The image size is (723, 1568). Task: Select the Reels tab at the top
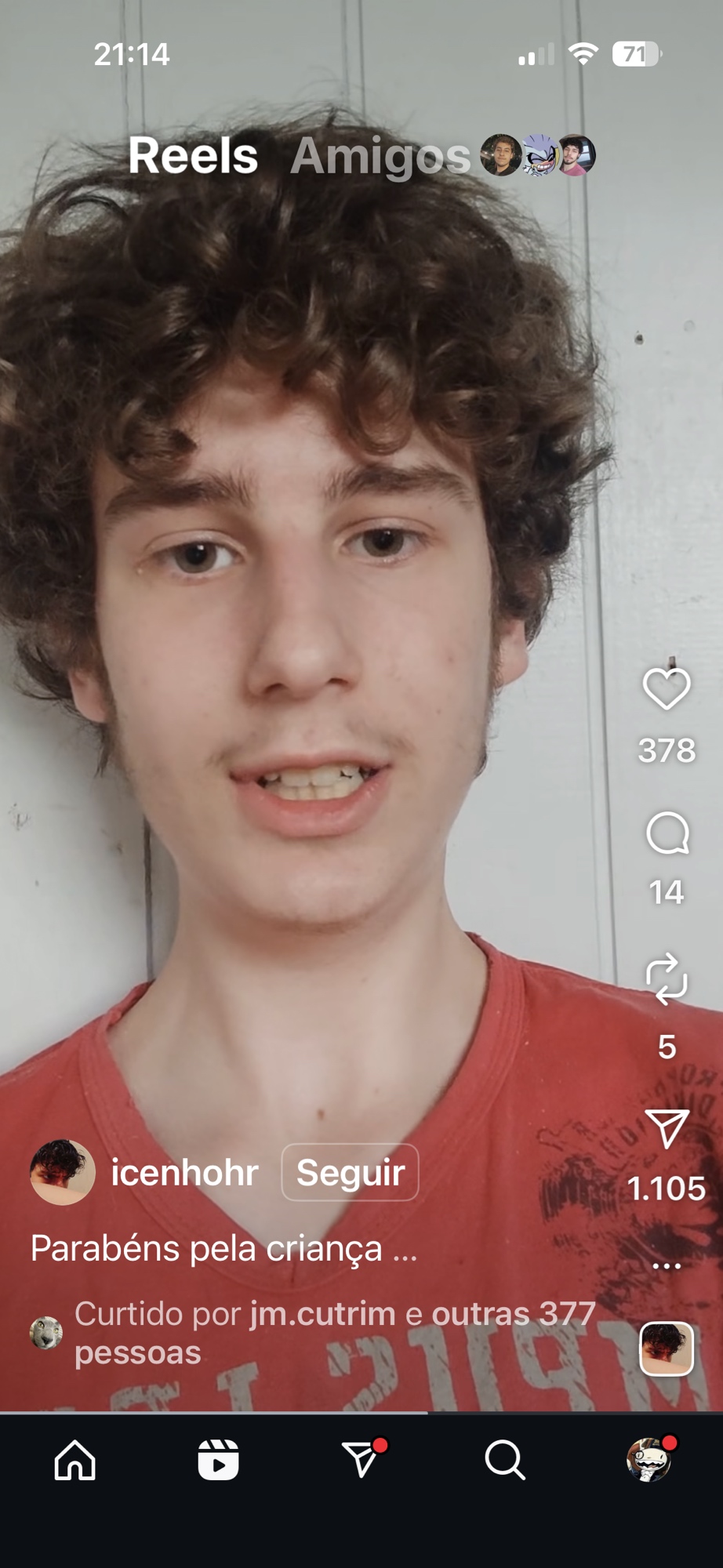tap(193, 155)
